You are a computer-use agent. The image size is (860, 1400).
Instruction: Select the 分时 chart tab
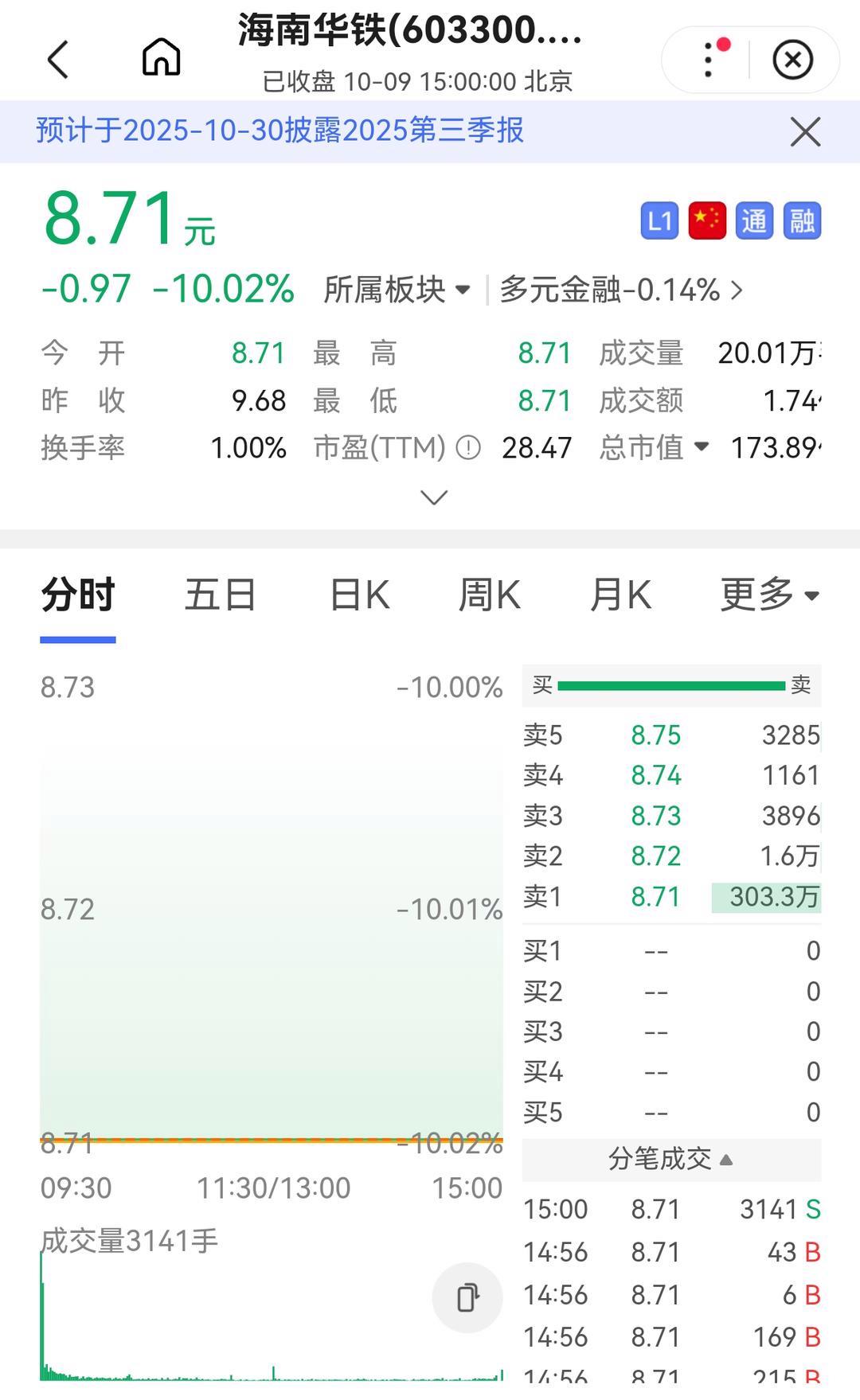pyautogui.click(x=78, y=595)
